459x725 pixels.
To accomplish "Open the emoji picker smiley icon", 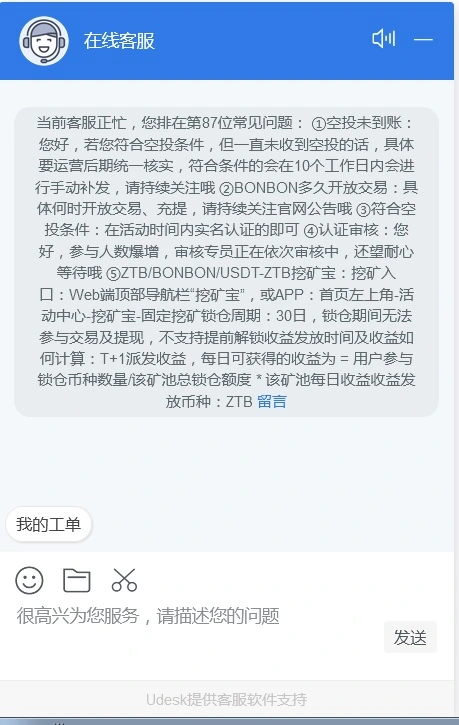I will pos(30,580).
